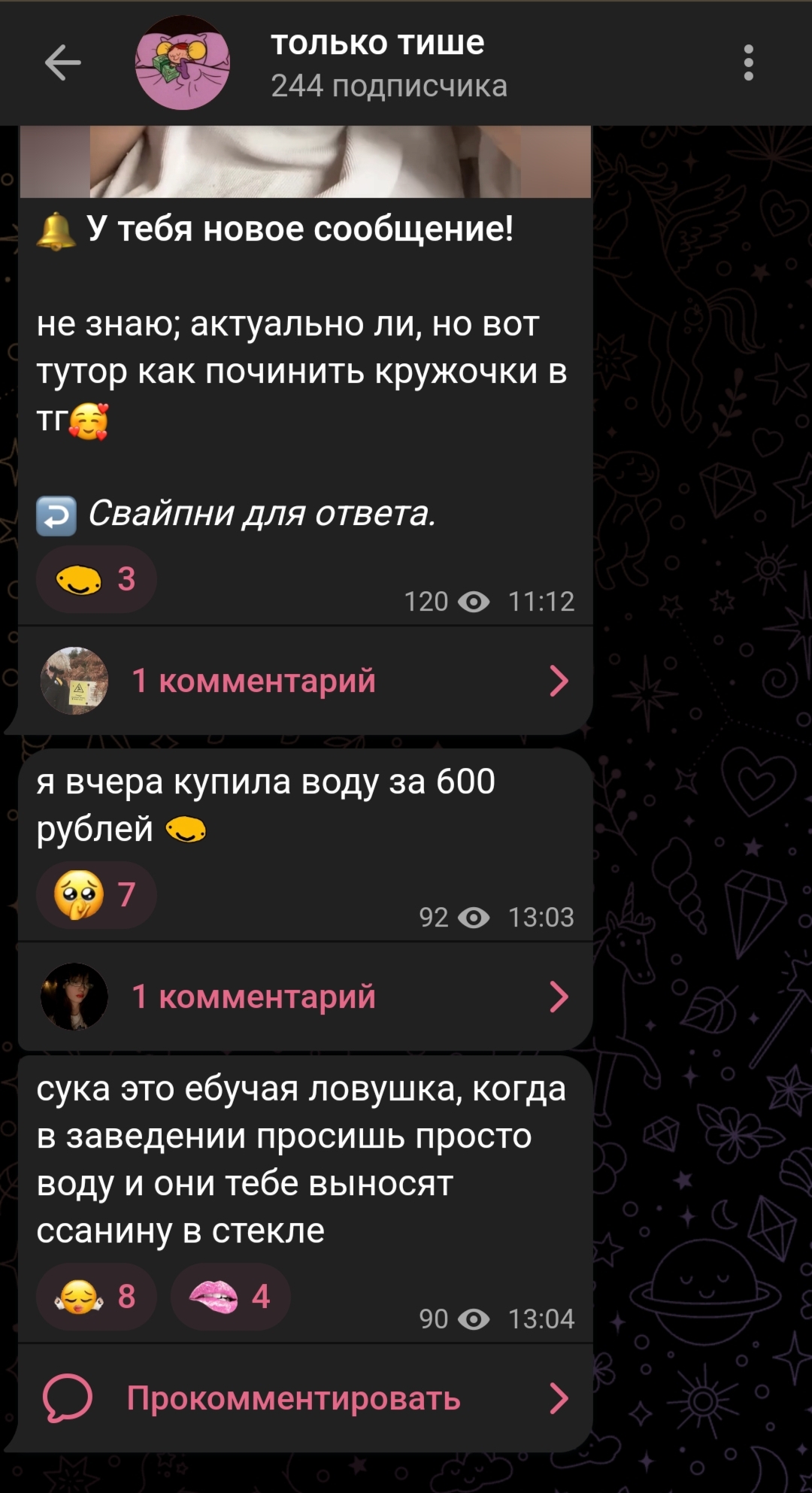Viewport: 812px width, 1493px height.
Task: Tap the sad face reaction with 8
Action: (x=96, y=1297)
